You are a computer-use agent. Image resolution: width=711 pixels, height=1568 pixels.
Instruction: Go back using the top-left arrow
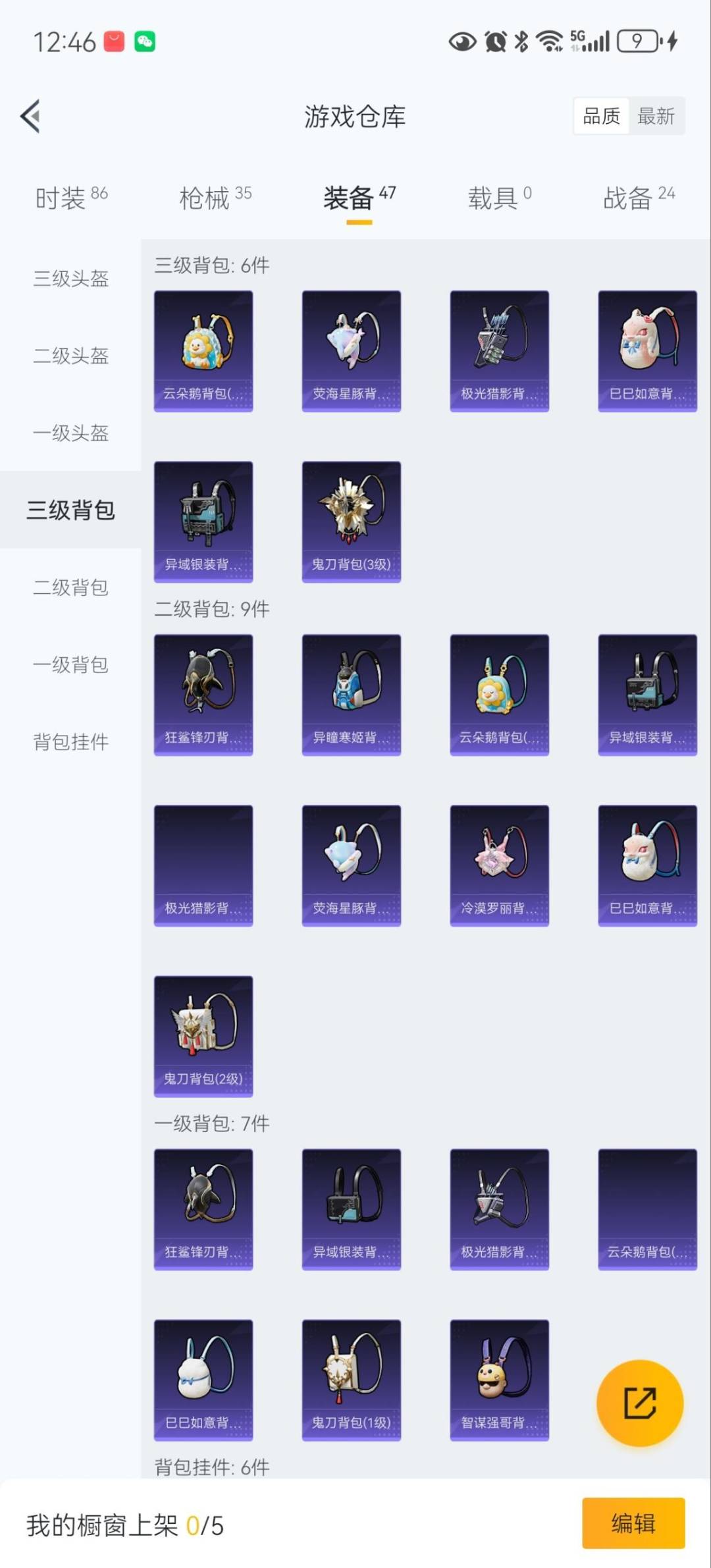[31, 117]
